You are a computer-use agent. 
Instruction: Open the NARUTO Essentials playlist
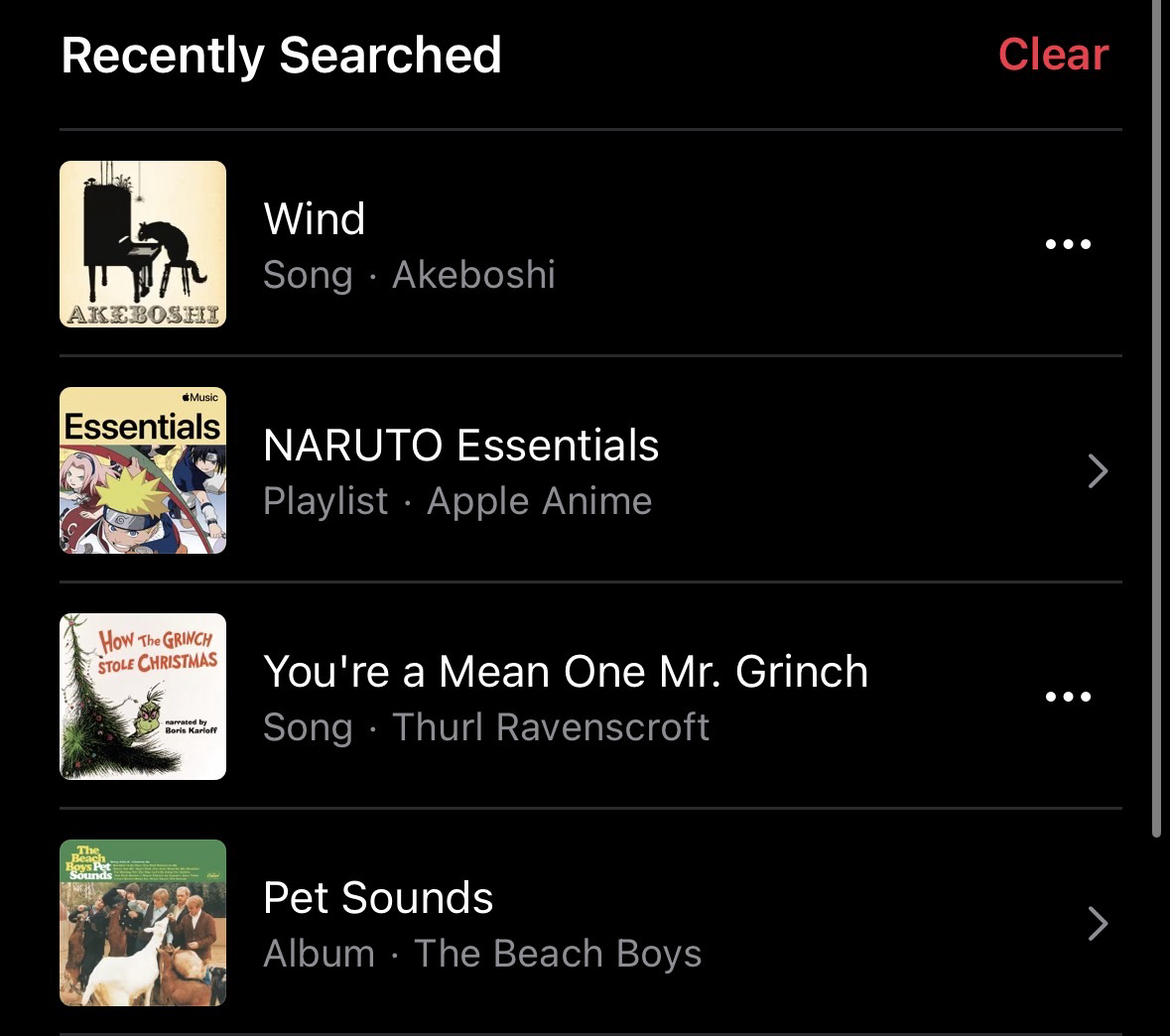(460, 470)
